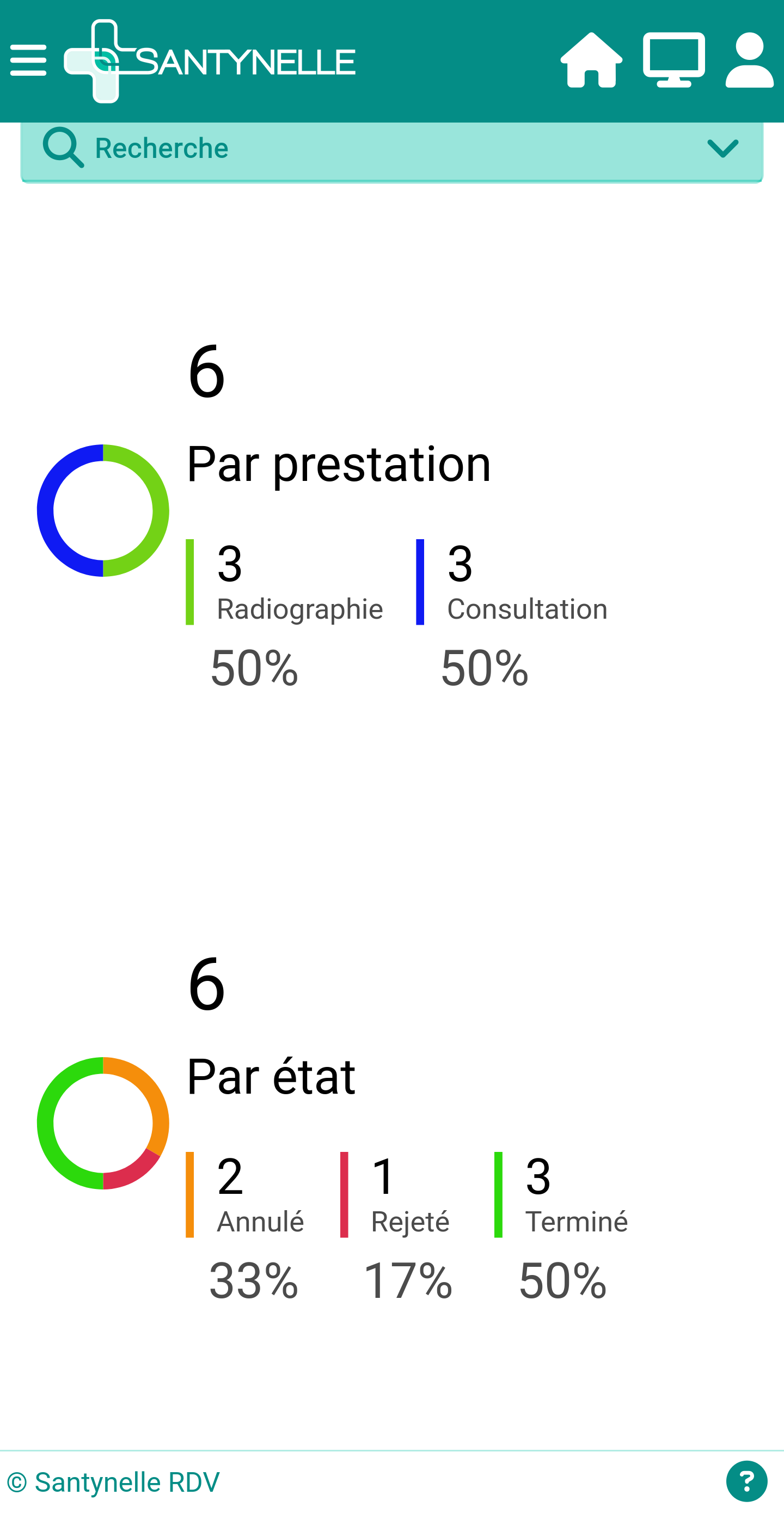The height and width of the screenshot is (1513, 784).
Task: Open the user profile icon
Action: pyautogui.click(x=749, y=60)
